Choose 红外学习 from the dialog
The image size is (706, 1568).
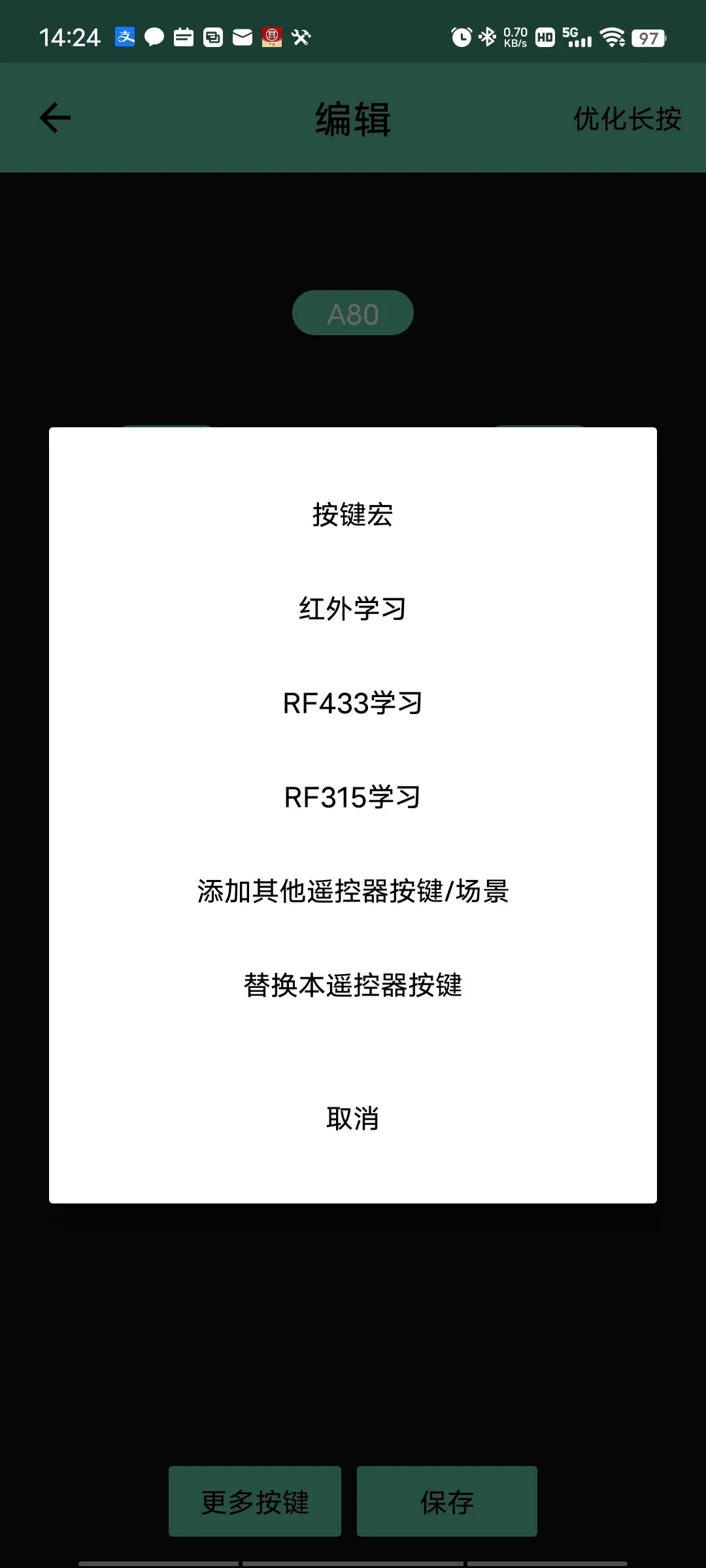click(353, 609)
